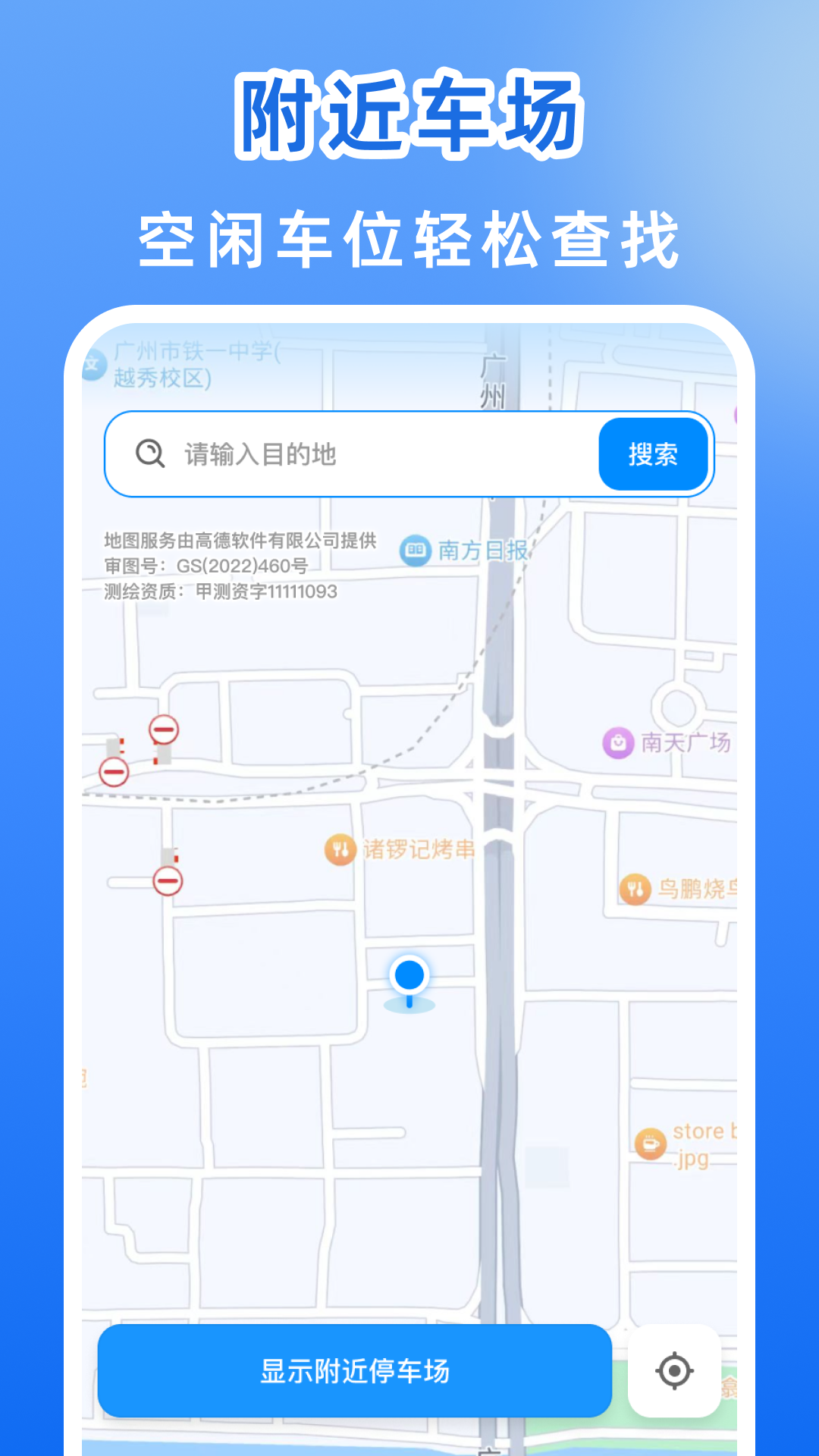Tap the coffee cup icon near store b.jpg
819x1456 pixels.
click(651, 1141)
